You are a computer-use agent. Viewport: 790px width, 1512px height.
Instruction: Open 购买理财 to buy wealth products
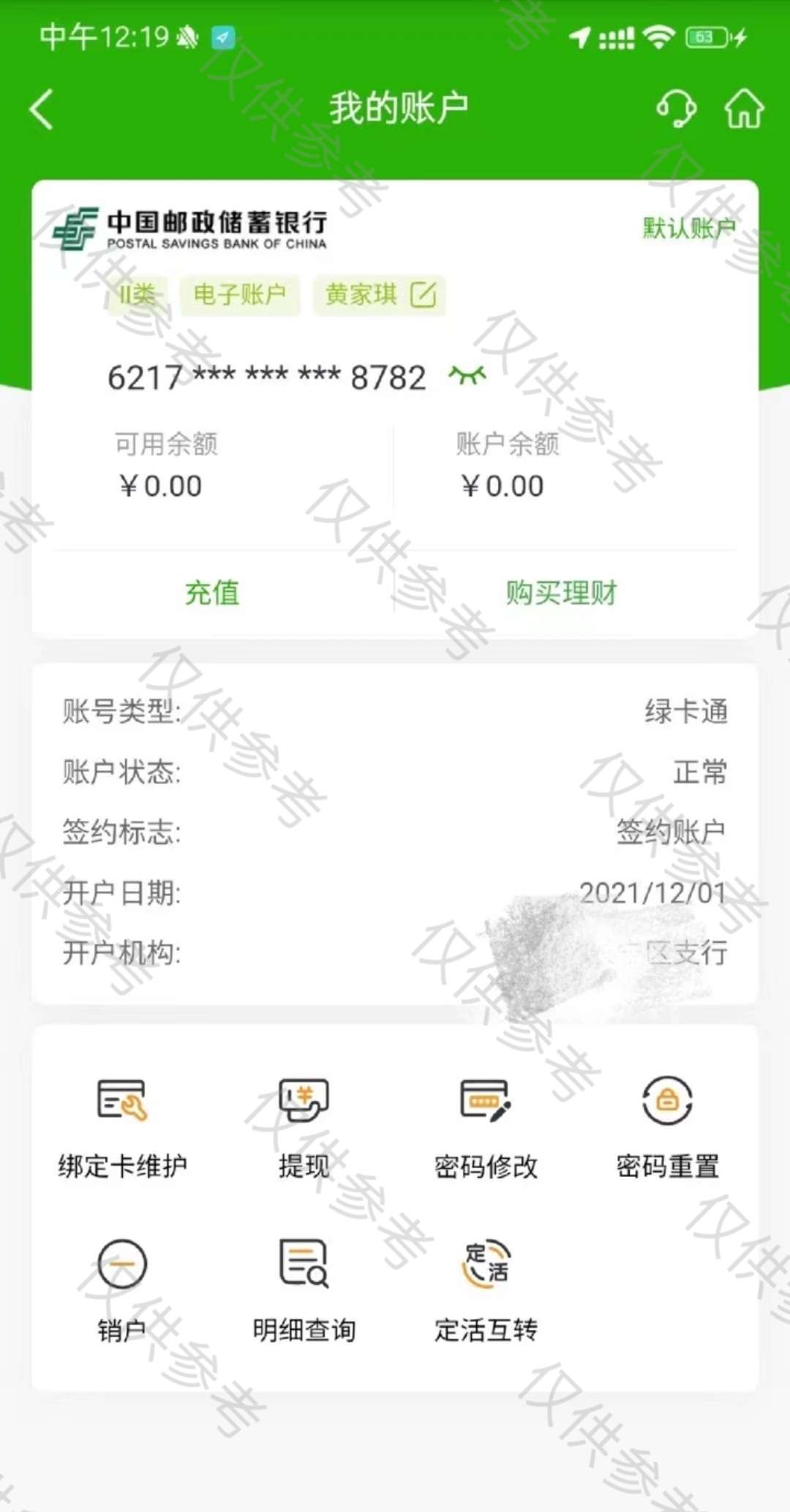(x=562, y=593)
